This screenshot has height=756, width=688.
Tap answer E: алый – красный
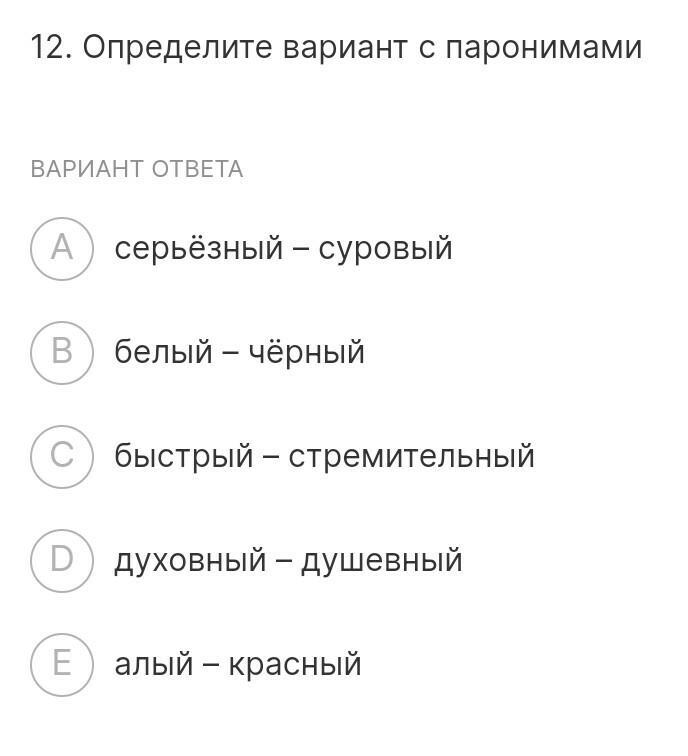[62, 664]
